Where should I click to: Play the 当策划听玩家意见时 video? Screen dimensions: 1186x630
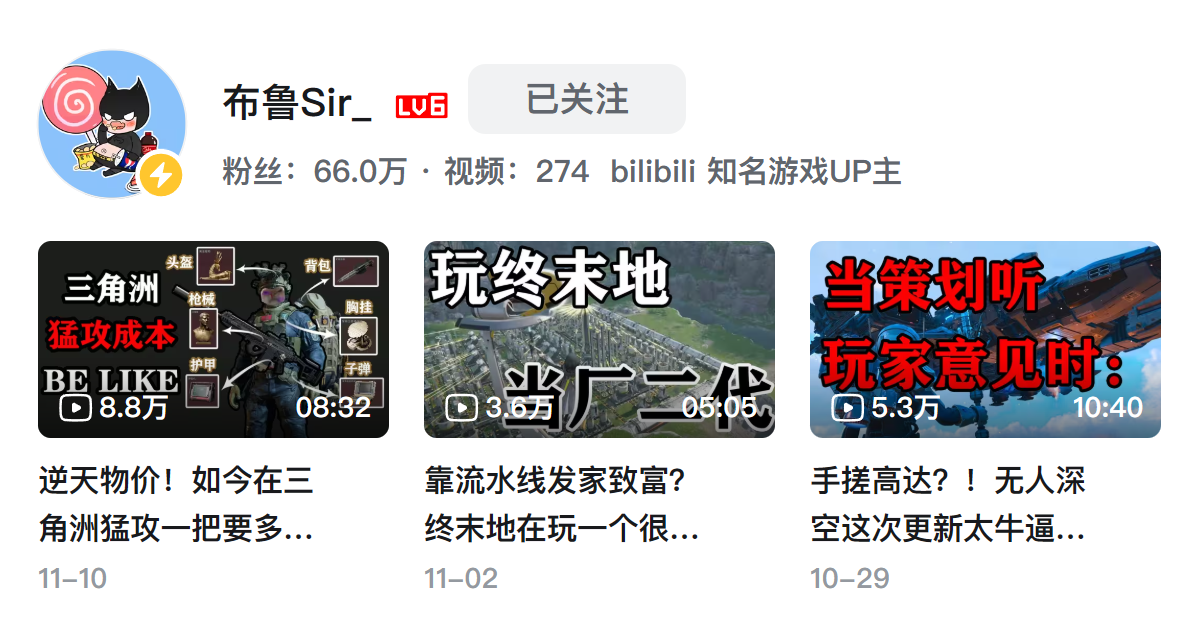pyautogui.click(x=985, y=339)
